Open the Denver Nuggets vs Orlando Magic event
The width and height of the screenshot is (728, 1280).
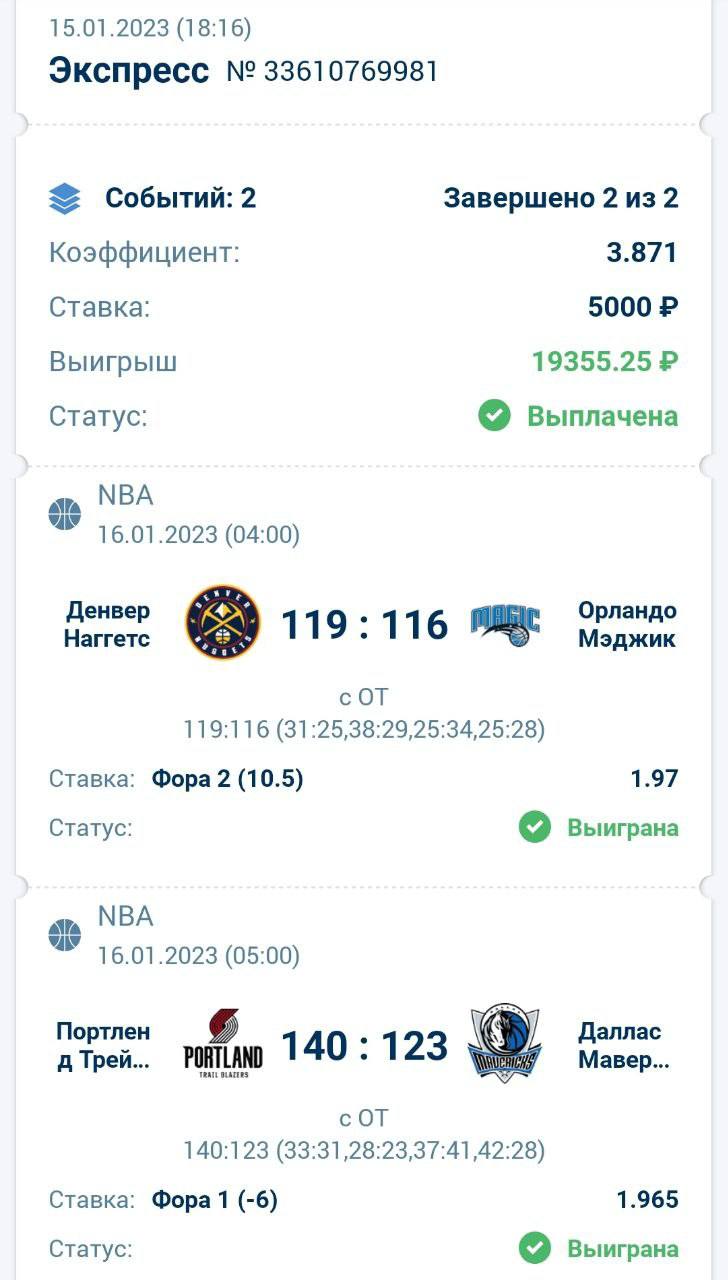[x=364, y=625]
